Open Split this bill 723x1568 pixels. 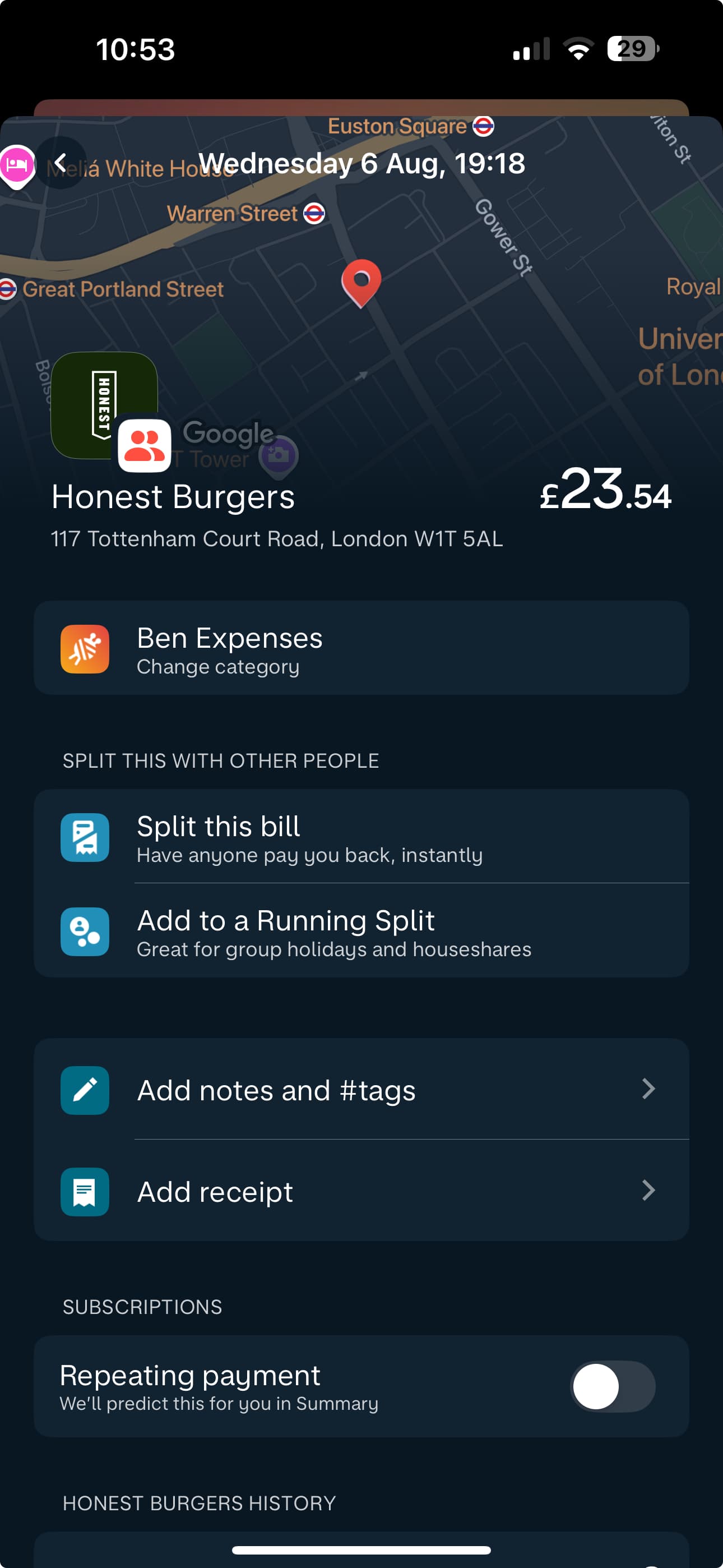360,837
